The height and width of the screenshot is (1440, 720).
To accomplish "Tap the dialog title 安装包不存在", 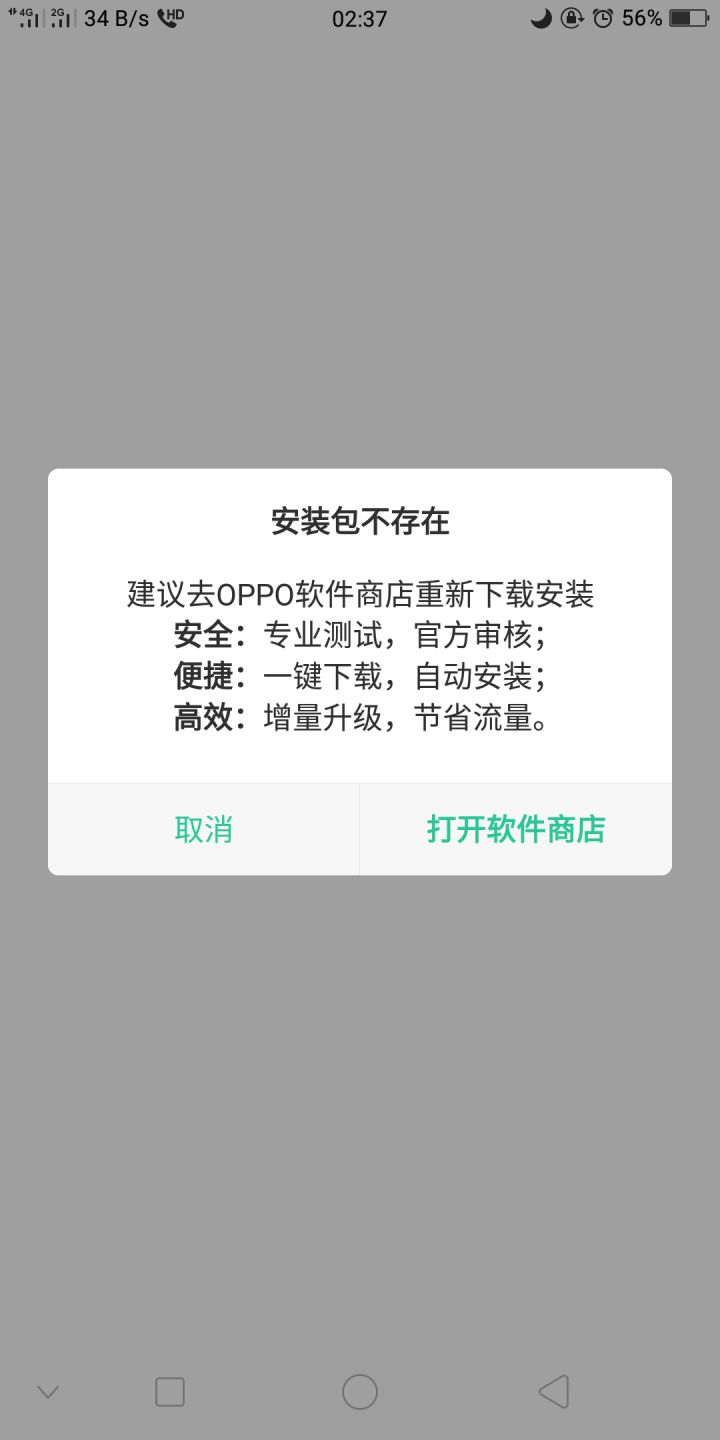I will coord(359,521).
